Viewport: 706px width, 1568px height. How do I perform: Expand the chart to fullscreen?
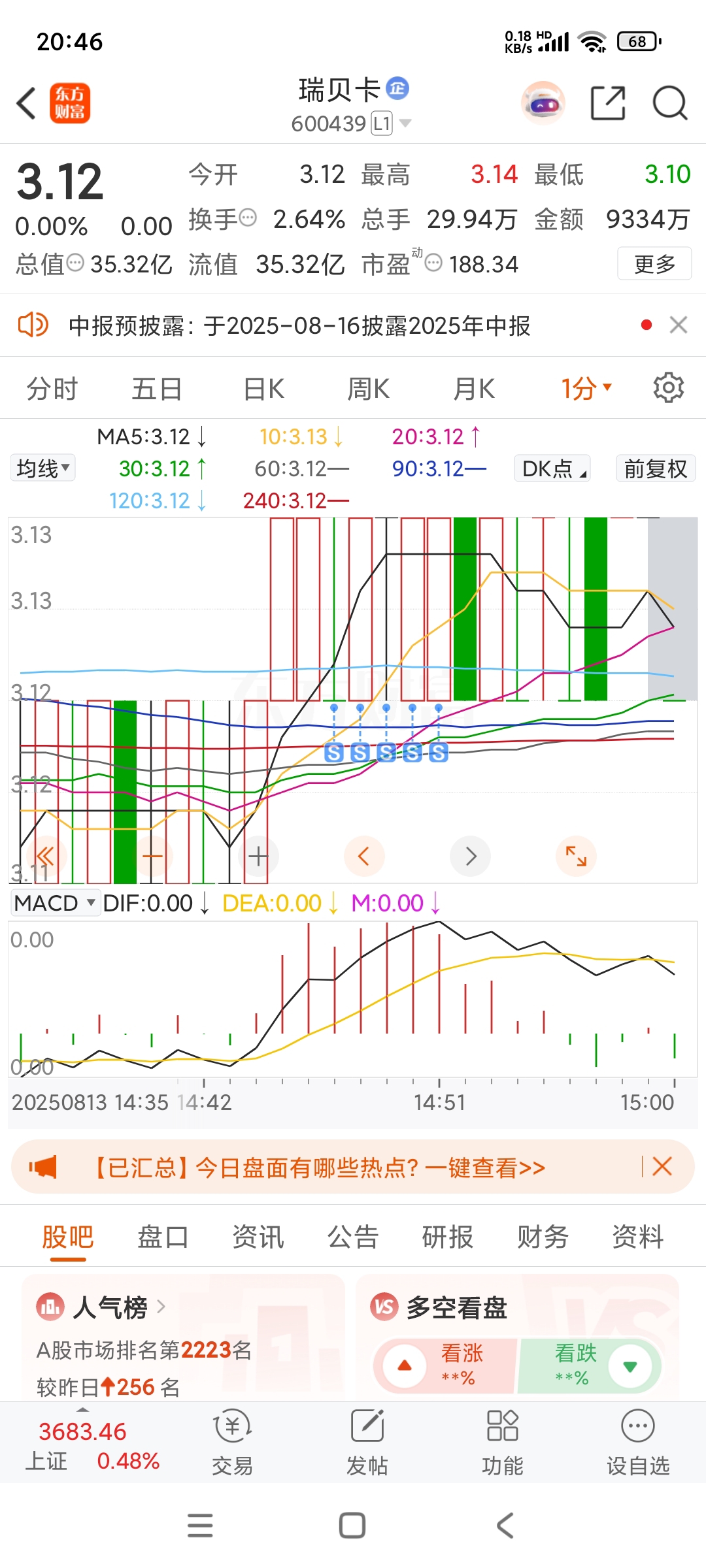tap(576, 856)
